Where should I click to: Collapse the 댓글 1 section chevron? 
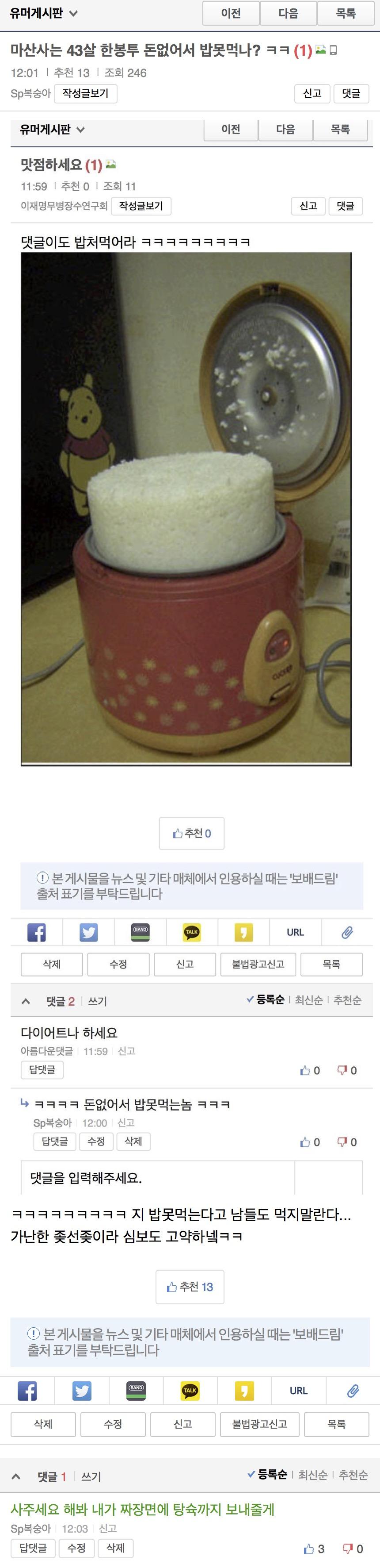pyautogui.click(x=16, y=1476)
